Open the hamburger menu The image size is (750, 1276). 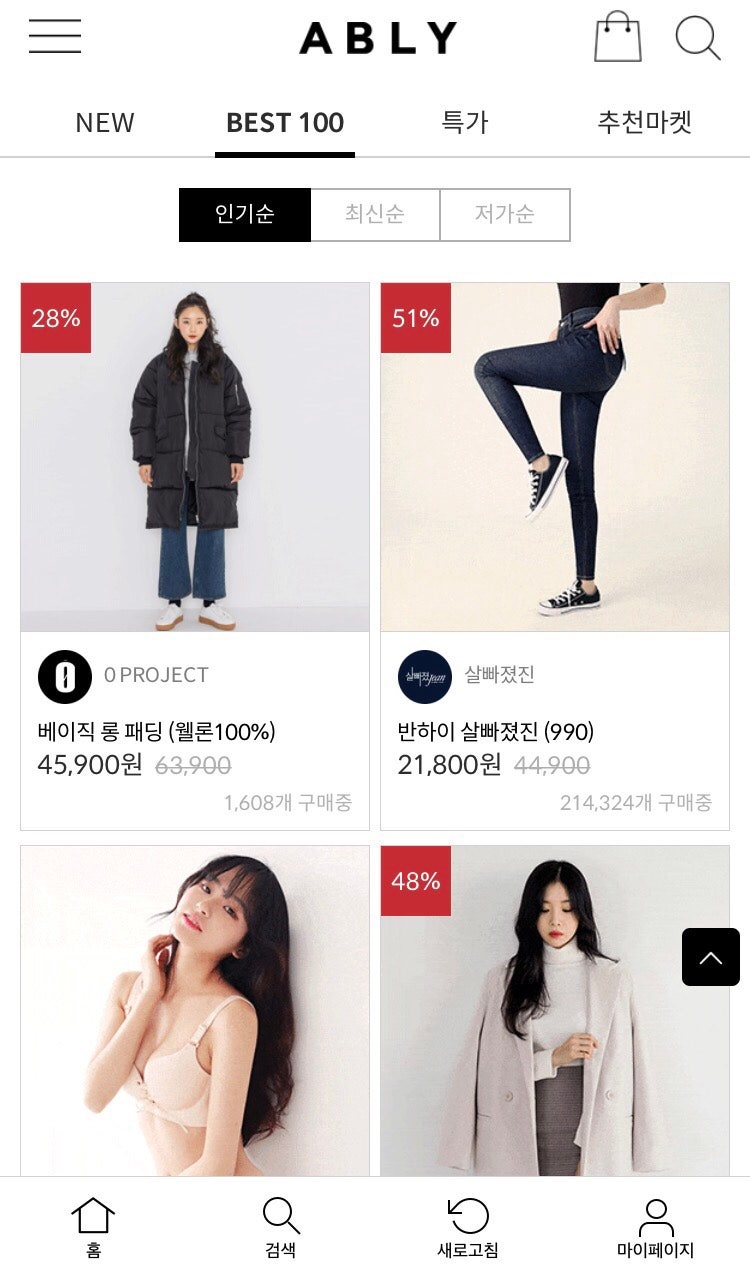pyautogui.click(x=55, y=37)
